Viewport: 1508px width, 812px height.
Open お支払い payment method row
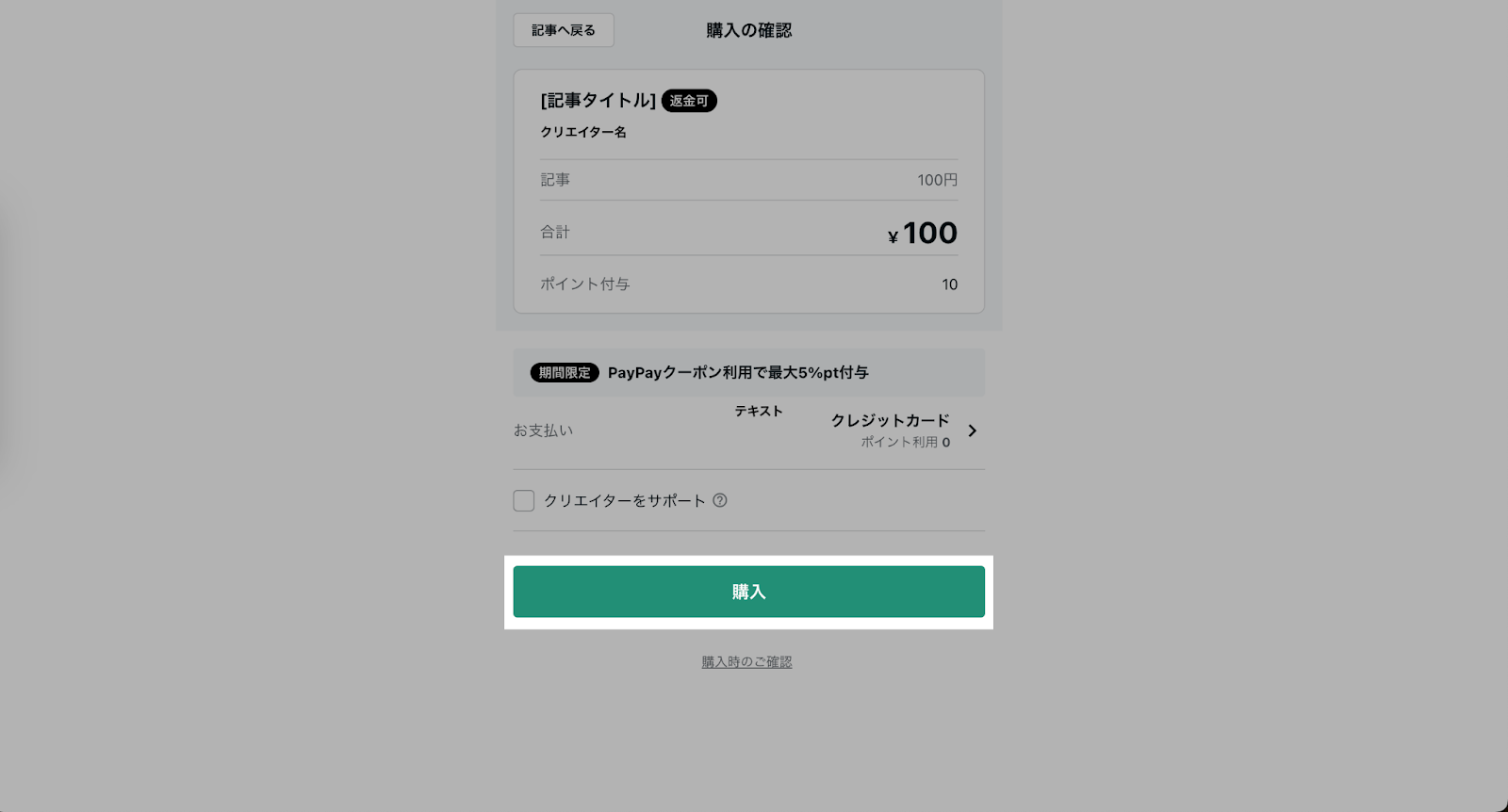tap(748, 430)
